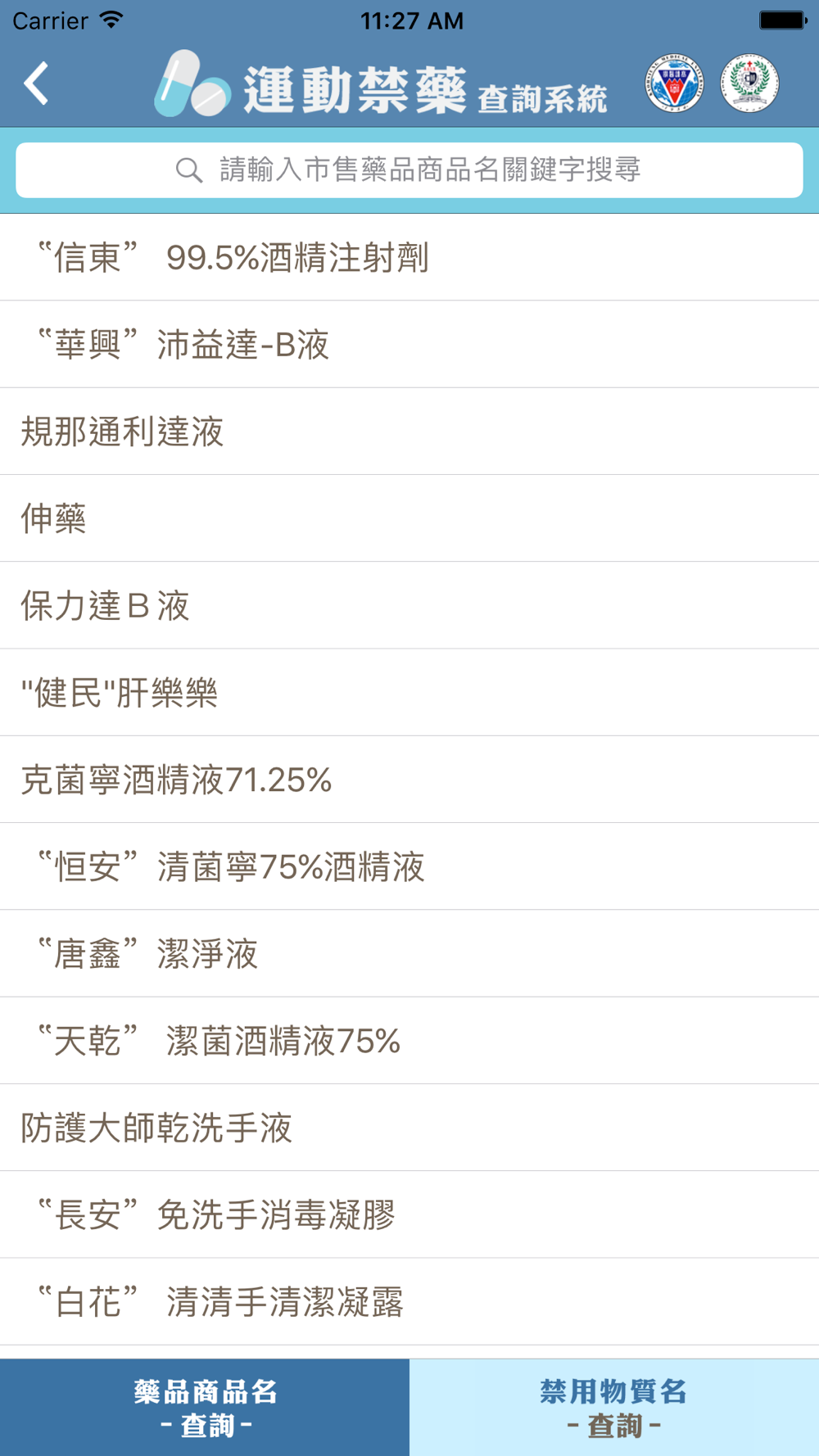The width and height of the screenshot is (819, 1456).
Task: Switch to 禁用物質名 查詢 tab
Action: [x=614, y=1408]
